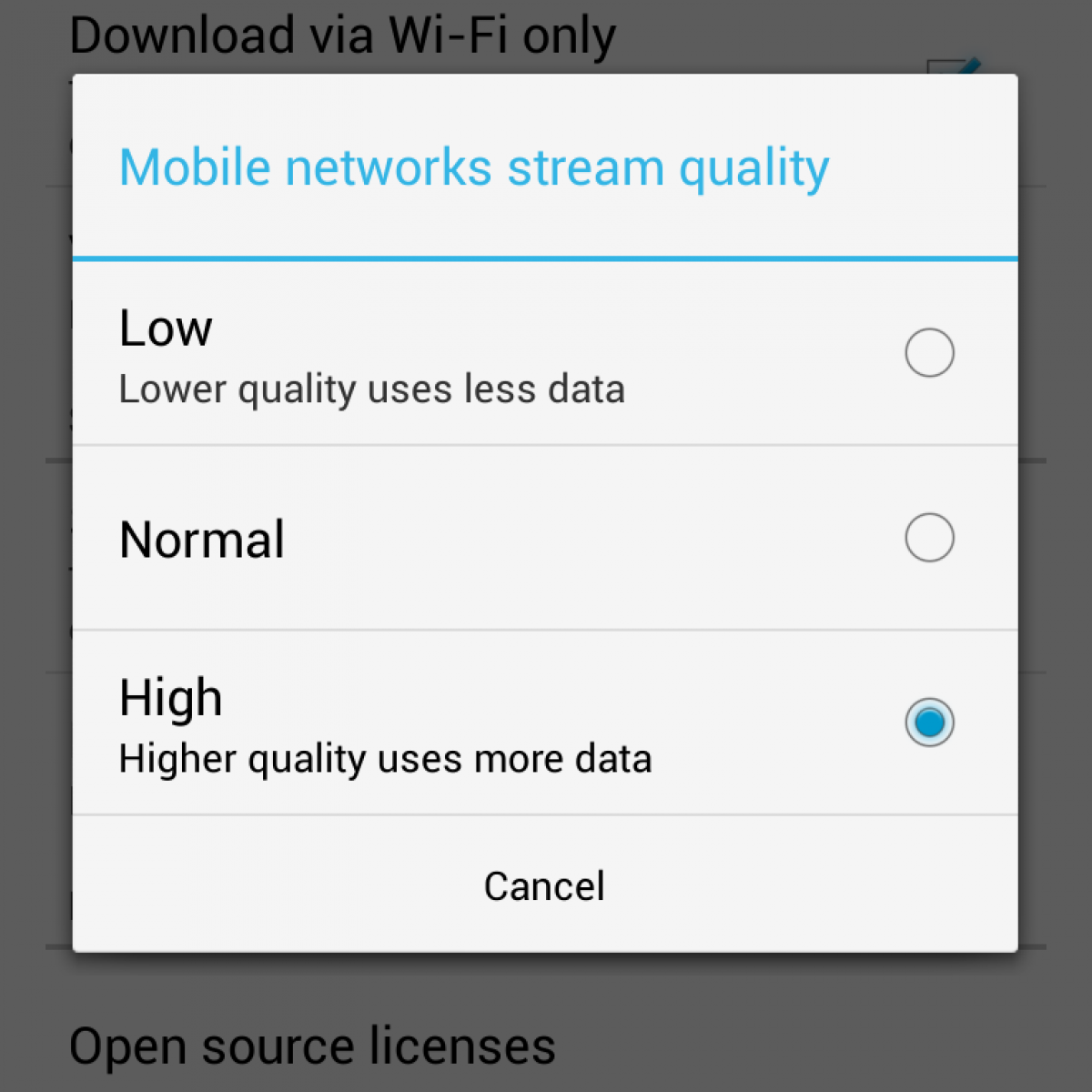Screen dimensions: 1092x1092
Task: Cancel the stream quality dialog
Action: tap(544, 885)
